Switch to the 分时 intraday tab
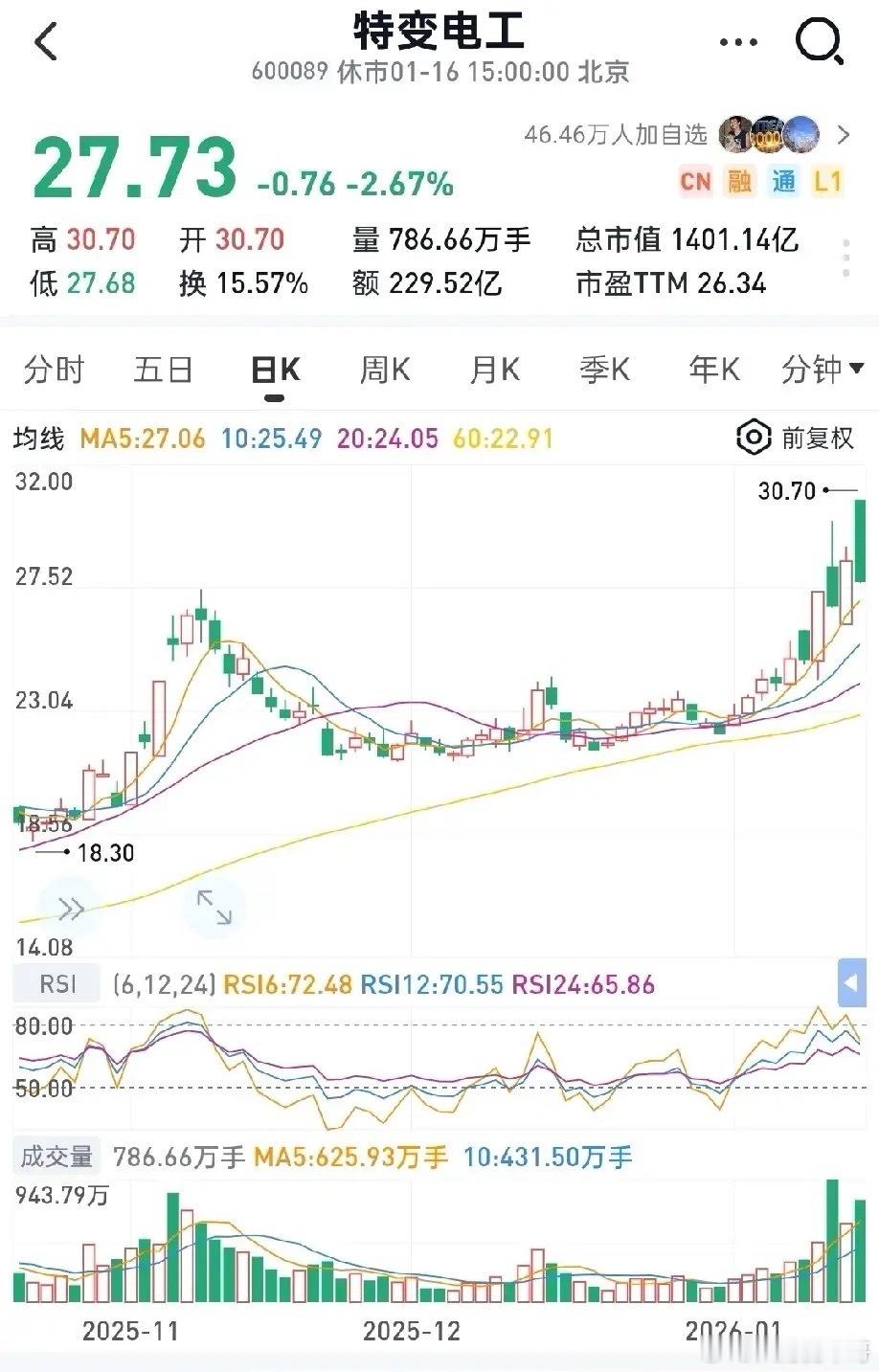Screen dimensions: 879x1372 click(x=55, y=369)
